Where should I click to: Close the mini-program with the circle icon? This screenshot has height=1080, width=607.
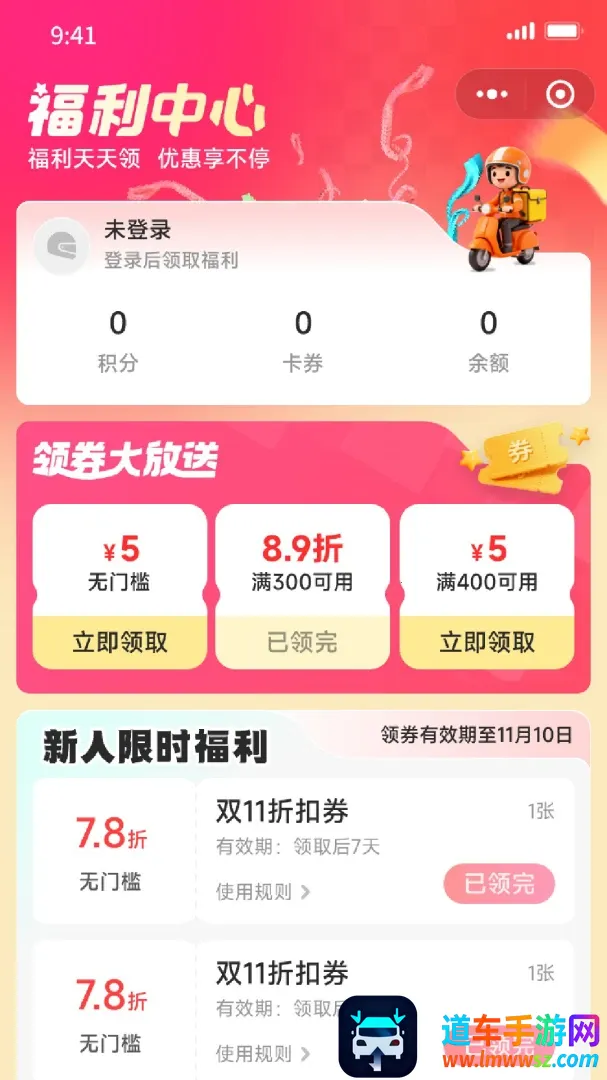[x=559, y=94]
